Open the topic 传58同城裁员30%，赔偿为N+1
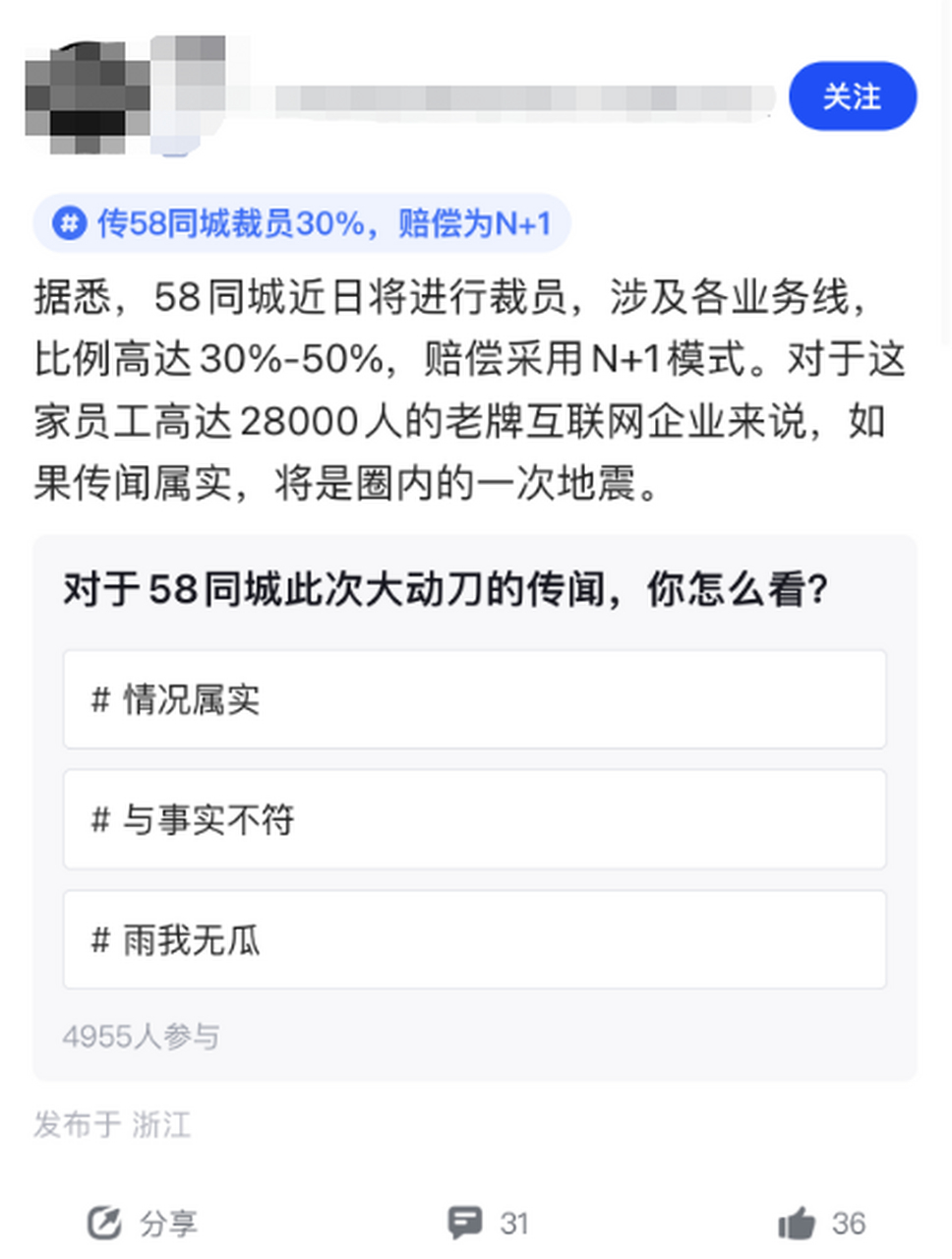This screenshot has height=1259, width=952. pyautogui.click(x=325, y=223)
